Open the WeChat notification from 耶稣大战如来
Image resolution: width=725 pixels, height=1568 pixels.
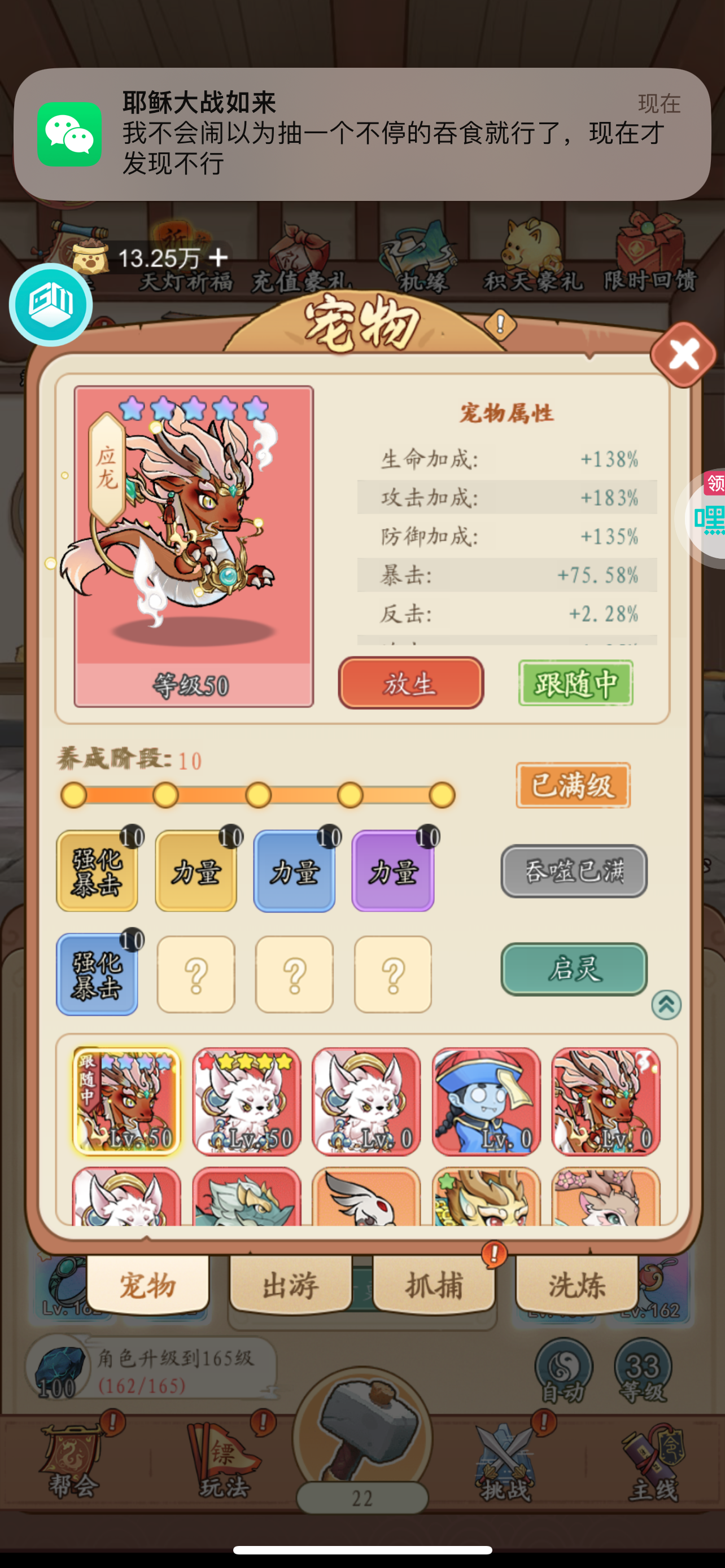(x=362, y=134)
